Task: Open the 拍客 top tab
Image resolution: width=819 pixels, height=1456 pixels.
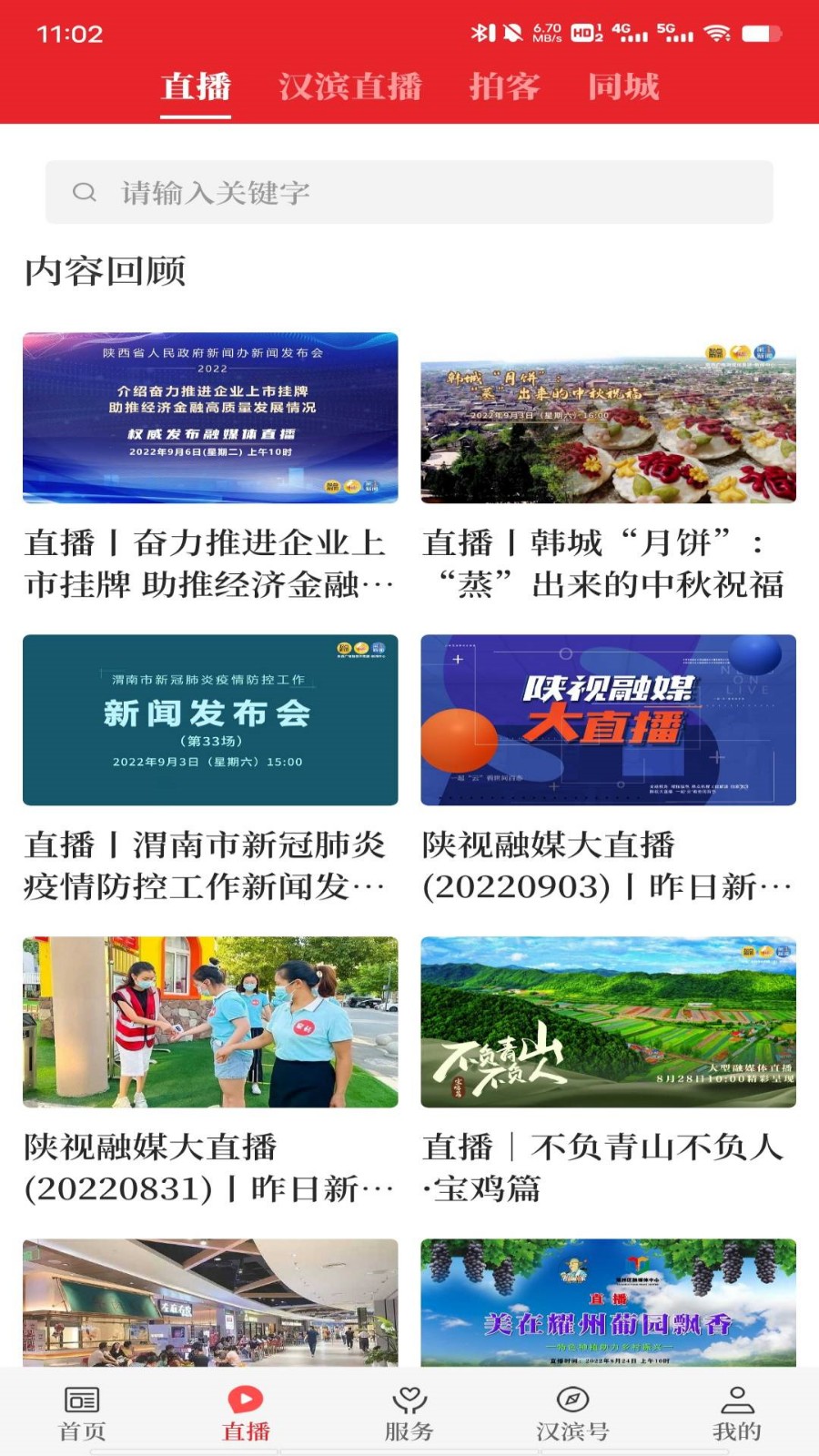Action: pos(504,87)
